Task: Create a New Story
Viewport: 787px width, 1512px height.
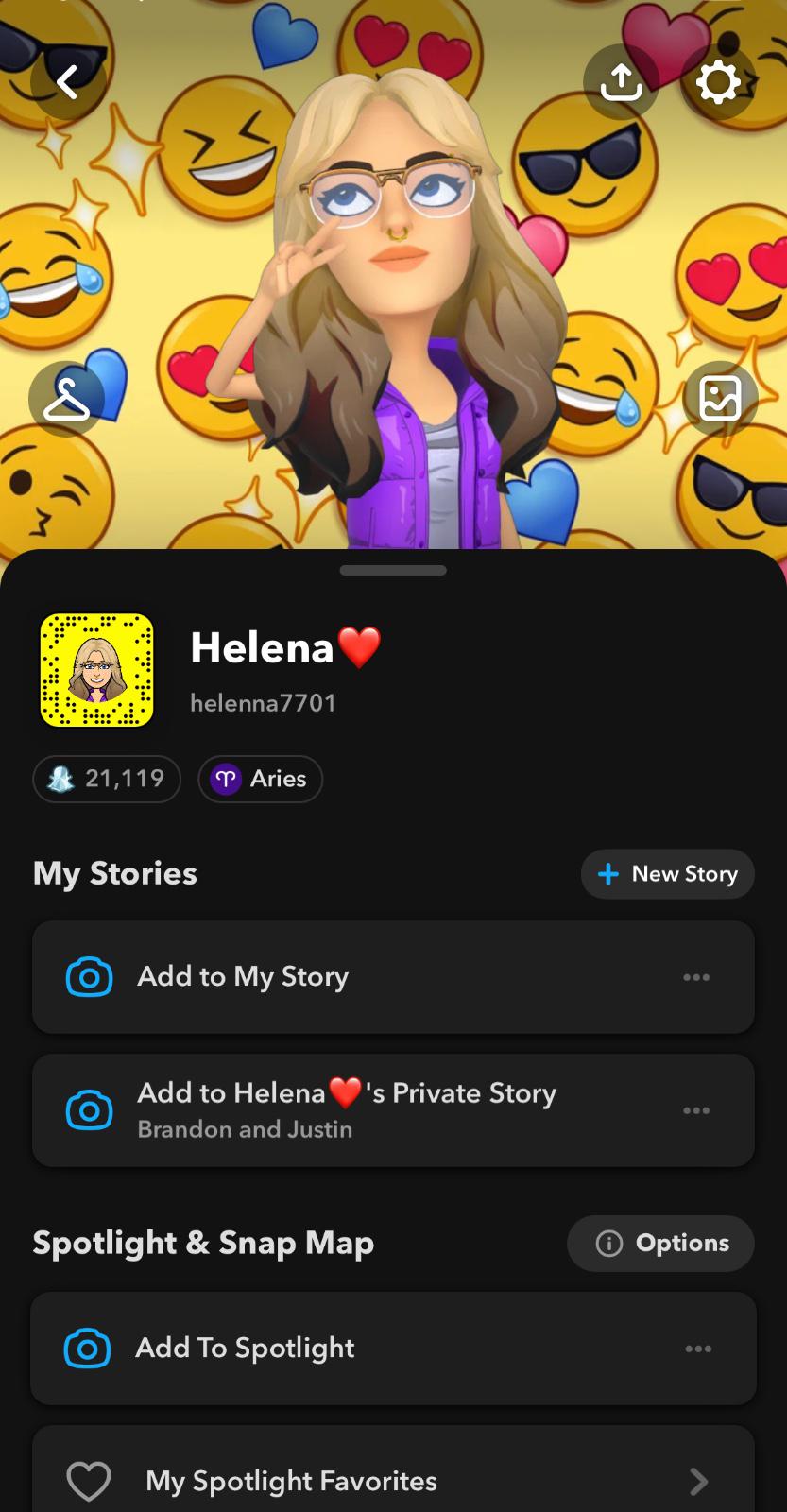Action: tap(667, 874)
